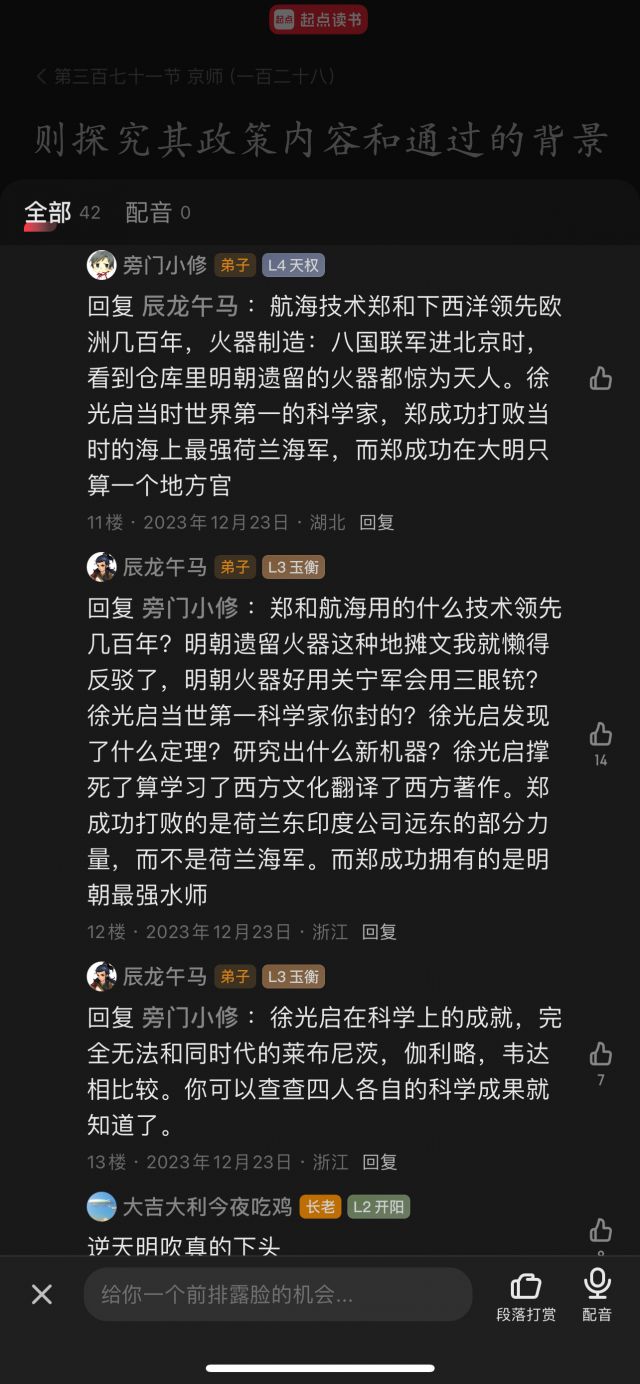Open the 配音 microphone button
The height and width of the screenshot is (1384, 640).
(597, 1295)
